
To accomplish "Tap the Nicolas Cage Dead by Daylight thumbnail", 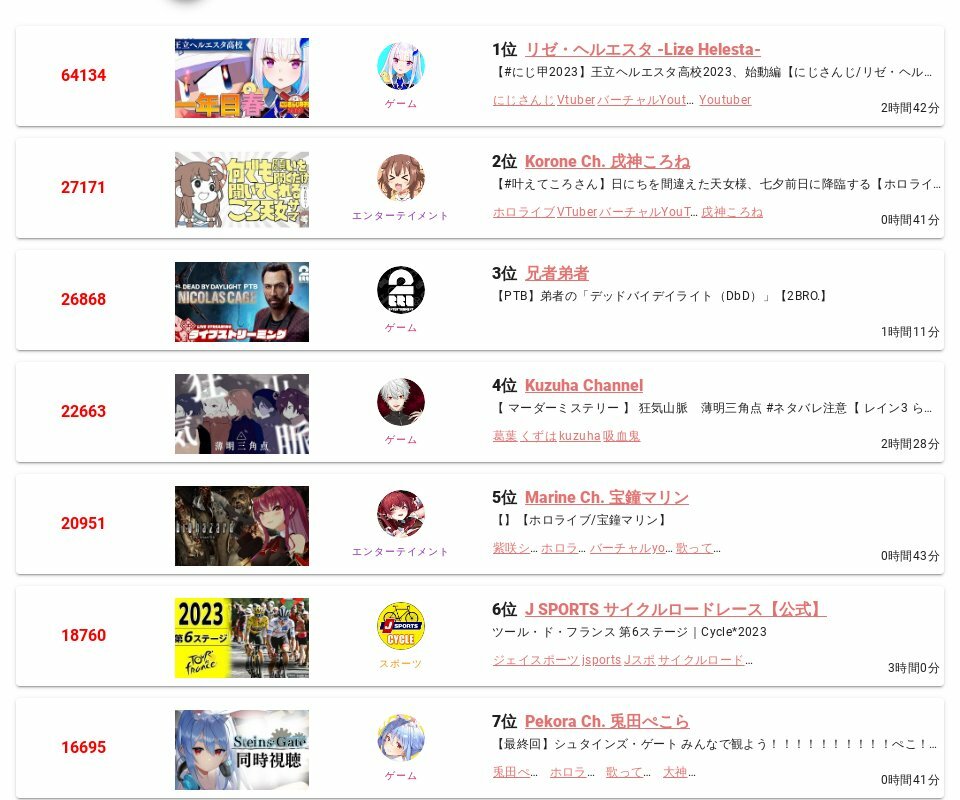I will point(241,302).
